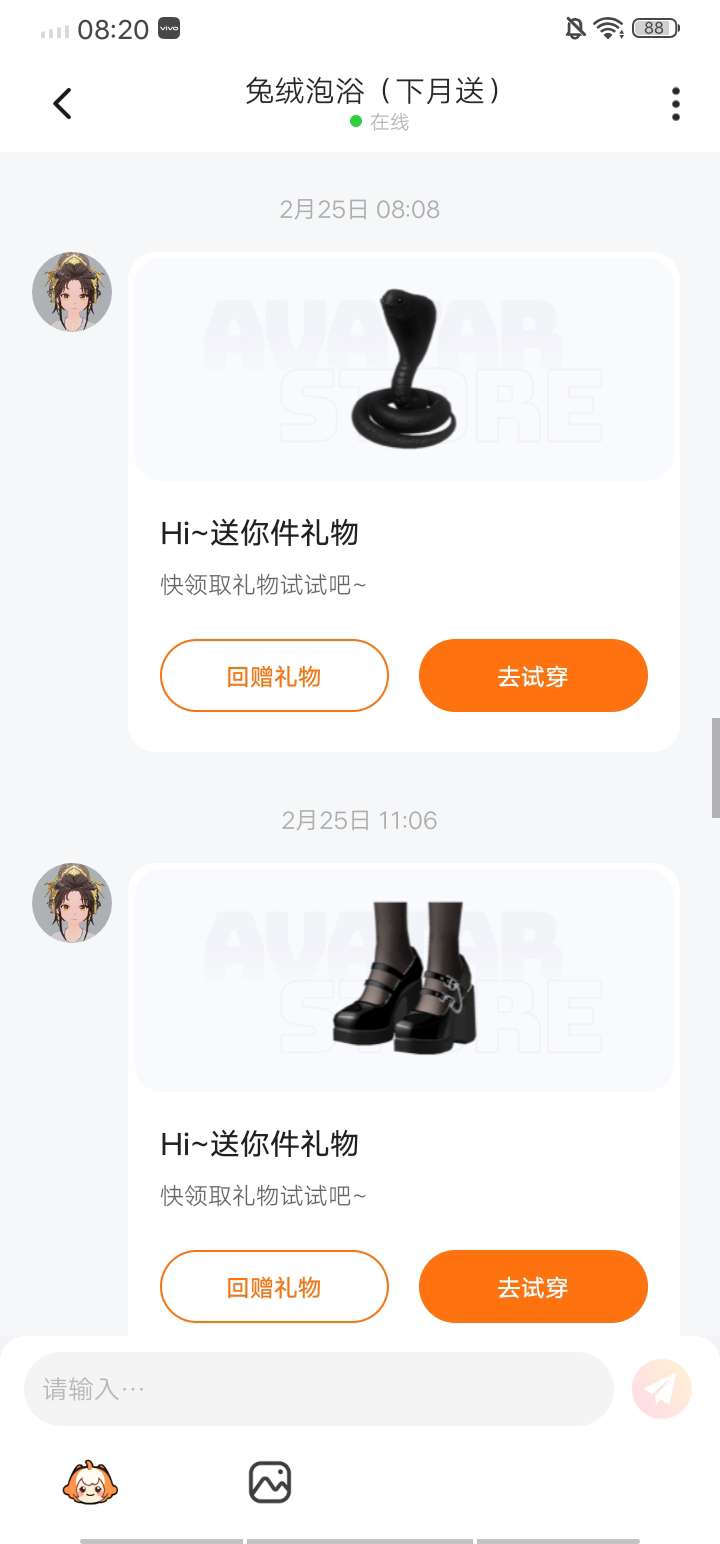Focus the 请输入 message field
The image size is (720, 1544).
pos(318,1389)
